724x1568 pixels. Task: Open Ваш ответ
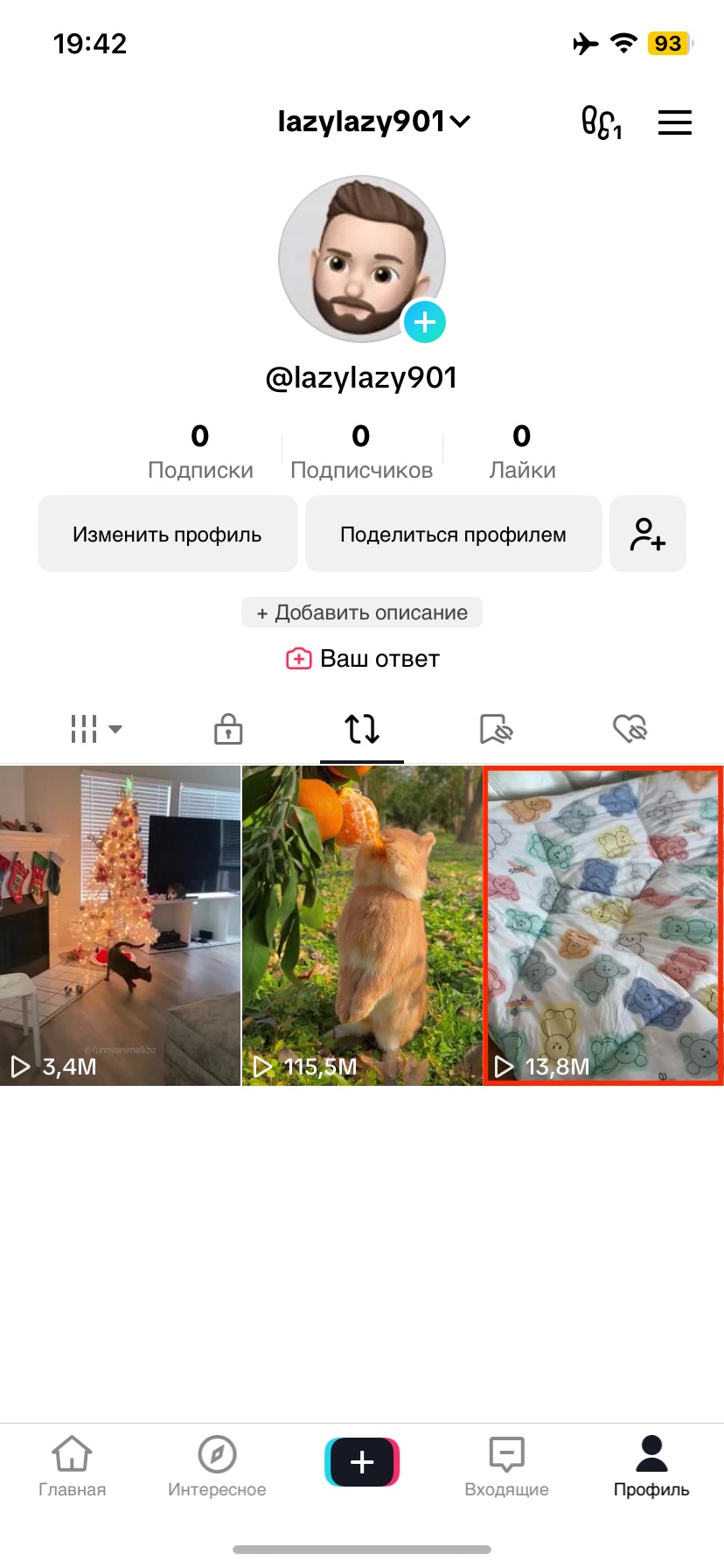(362, 658)
